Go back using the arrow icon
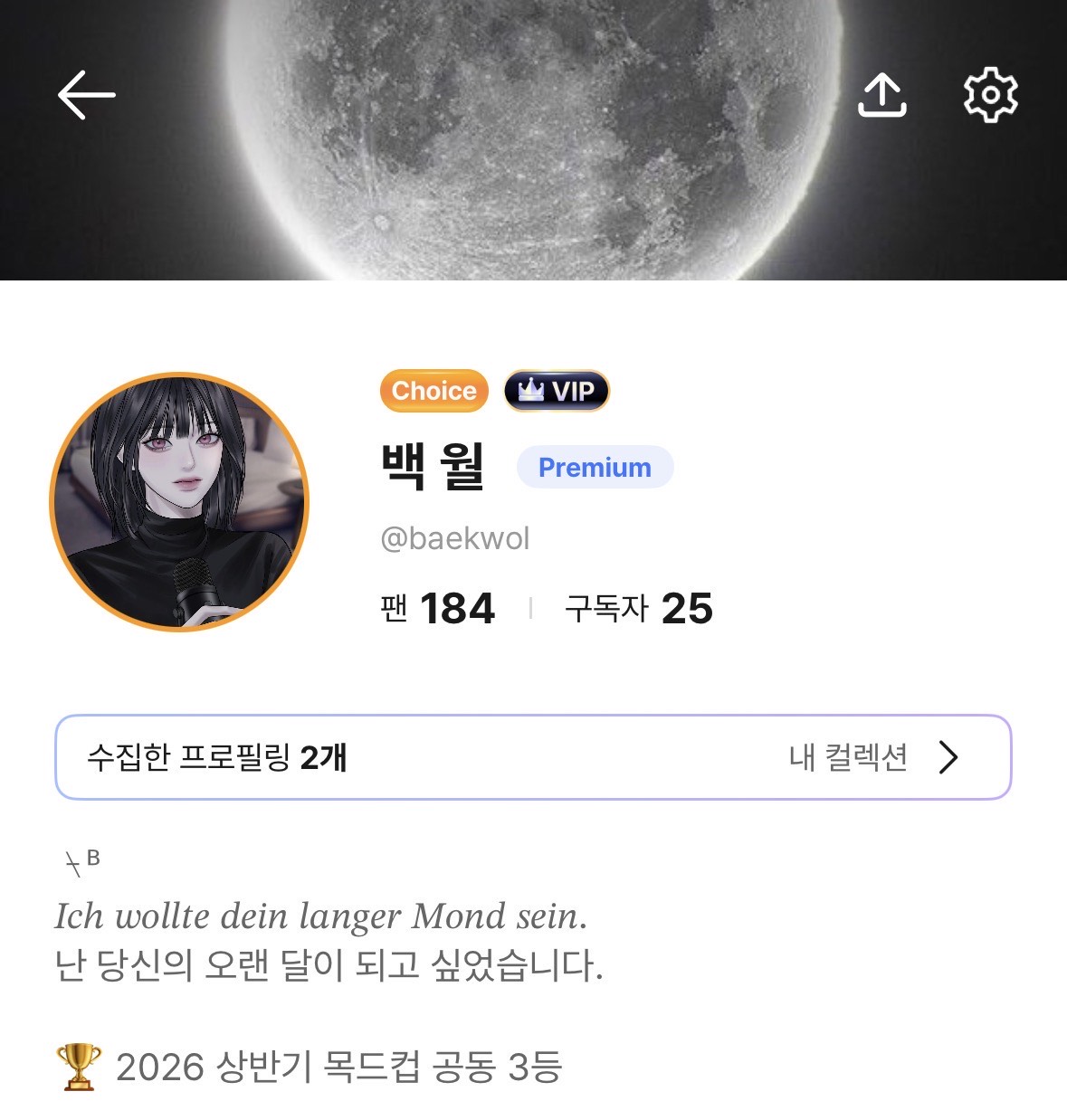The height and width of the screenshot is (1120, 1067). 87,95
